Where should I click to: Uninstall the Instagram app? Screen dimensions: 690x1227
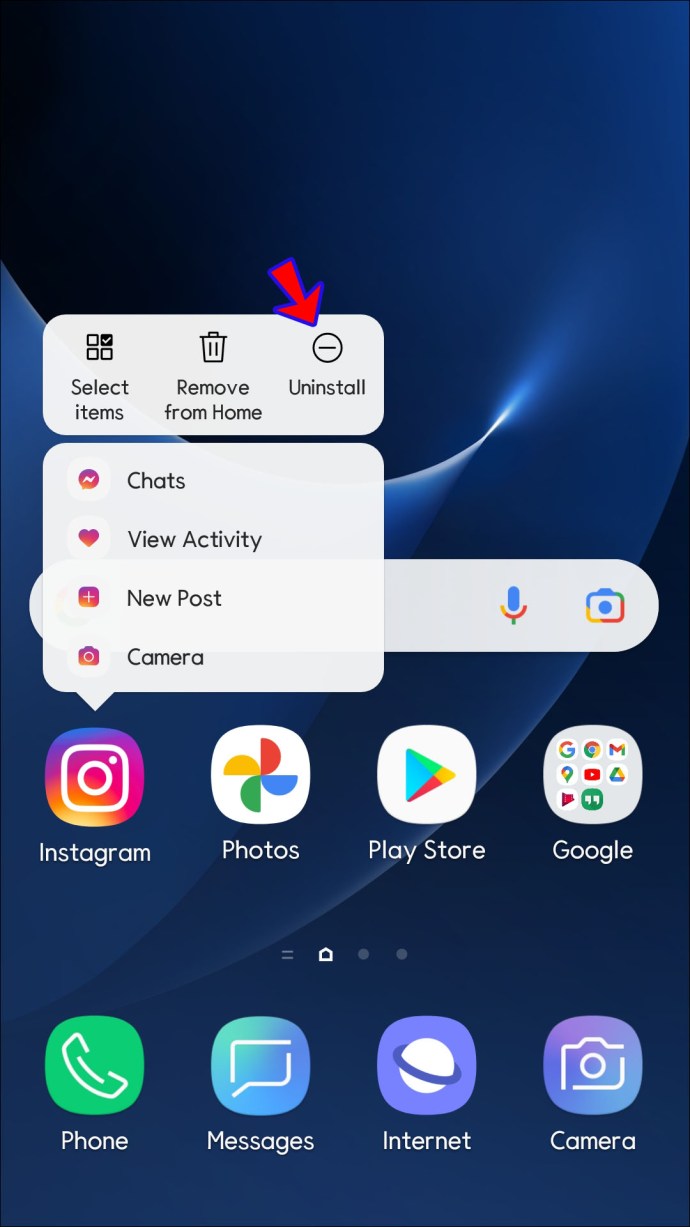tap(327, 366)
